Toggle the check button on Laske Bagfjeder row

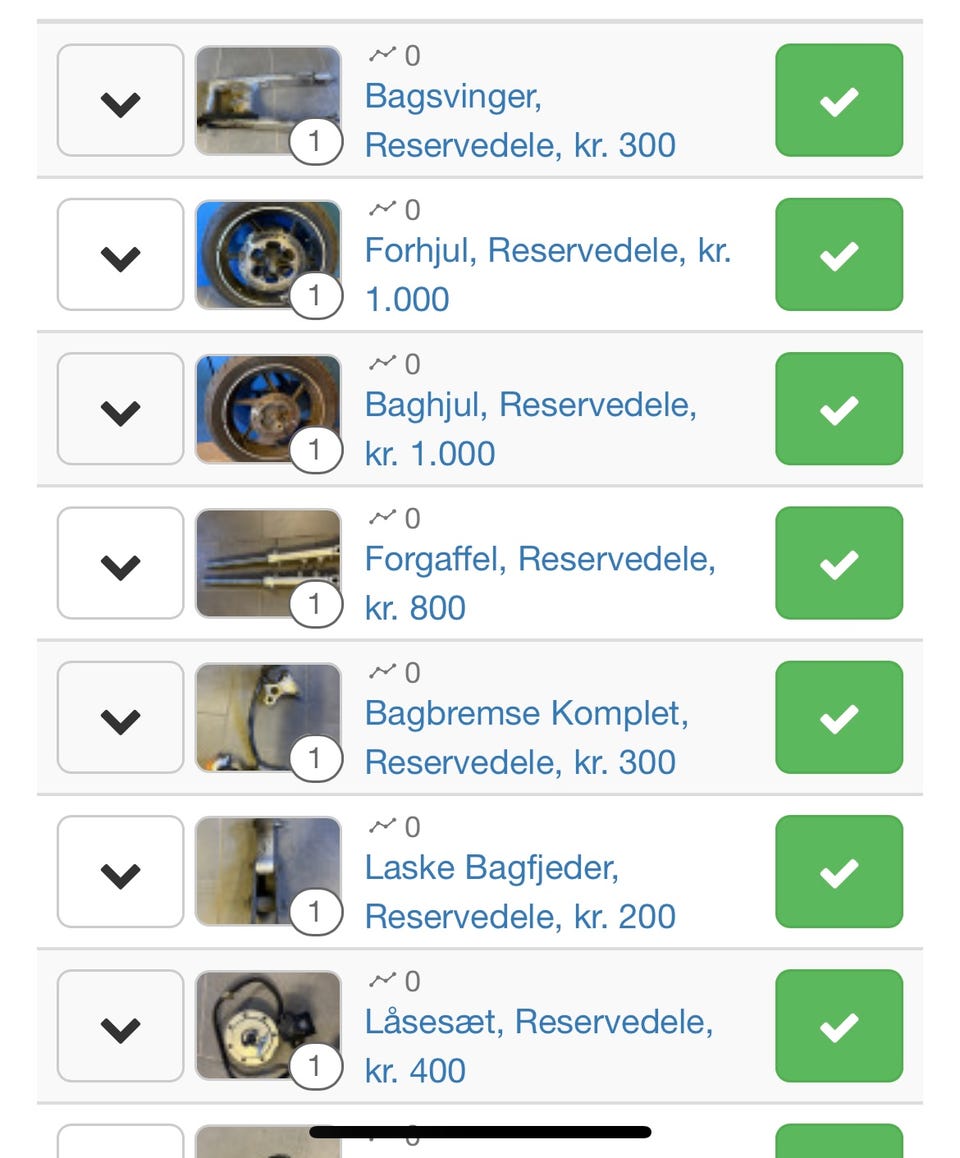click(x=838, y=871)
